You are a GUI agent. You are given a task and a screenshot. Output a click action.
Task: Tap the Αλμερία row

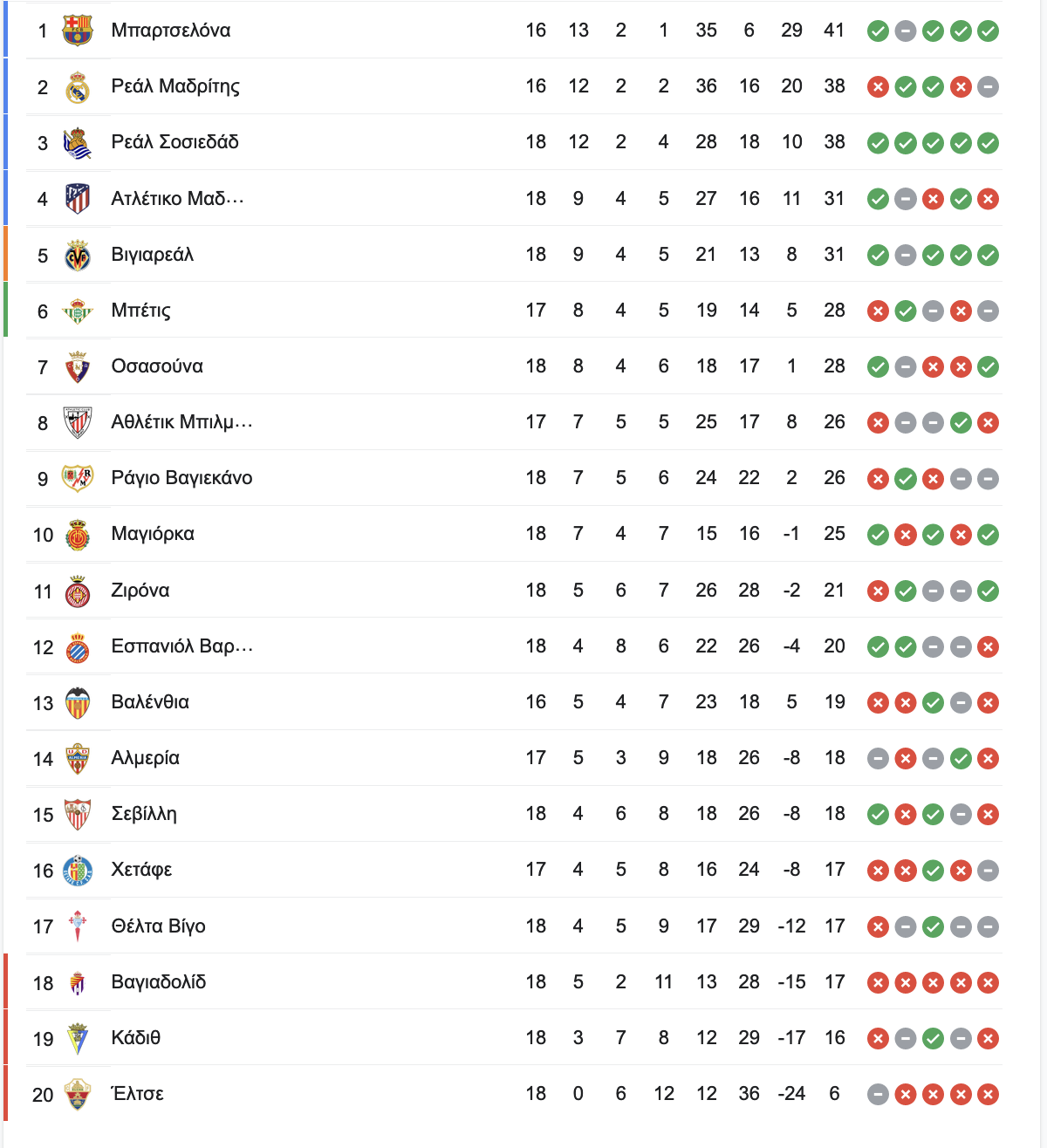(x=146, y=758)
